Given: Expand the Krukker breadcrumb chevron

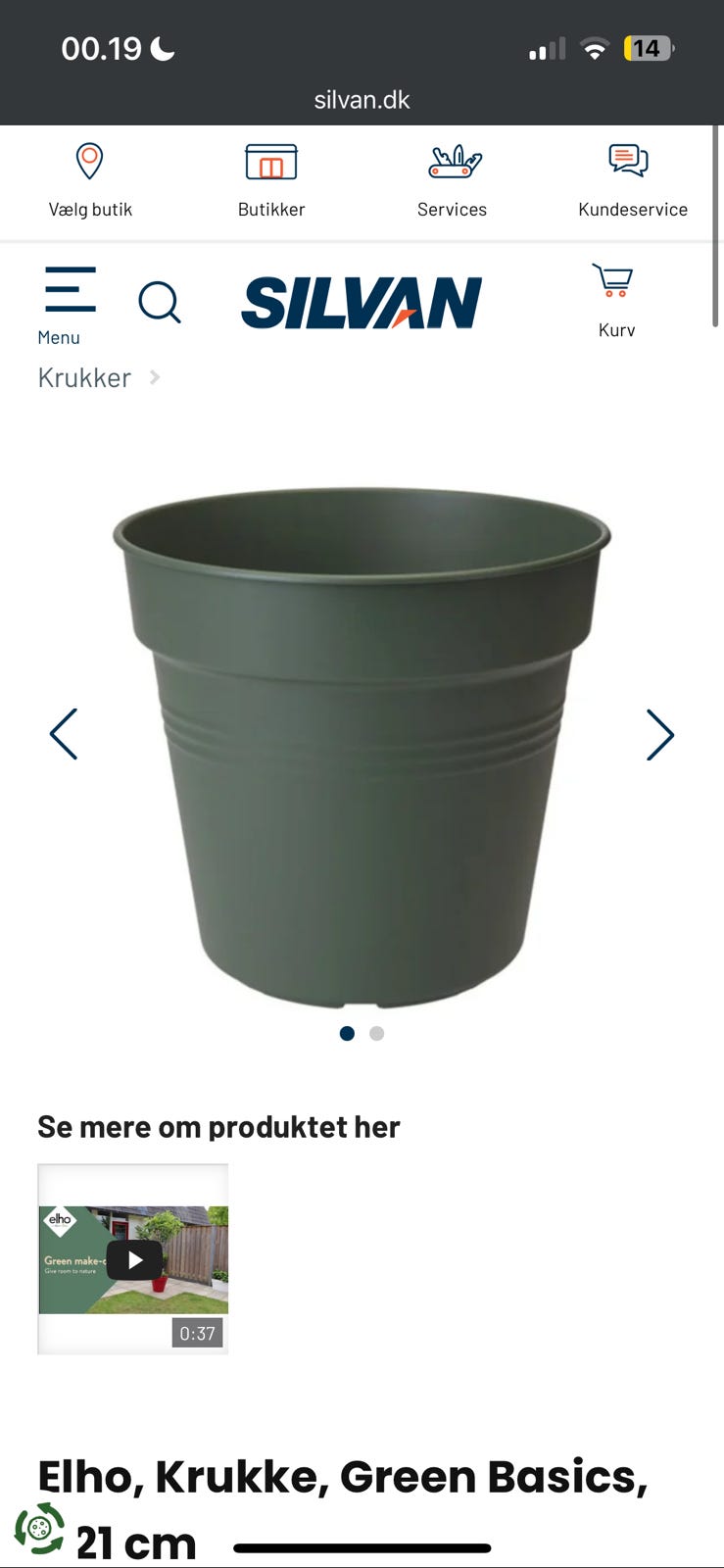Looking at the screenshot, I should click(x=154, y=378).
